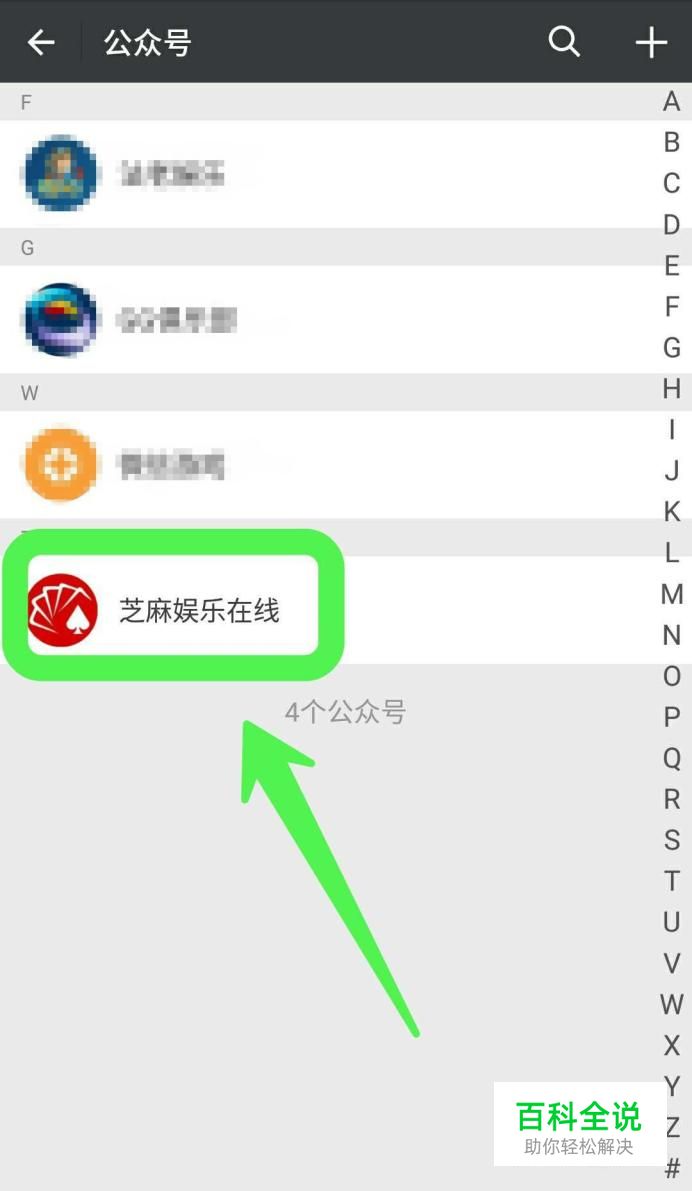Select letter M in the alphabet index
692x1191 pixels.
[672, 594]
